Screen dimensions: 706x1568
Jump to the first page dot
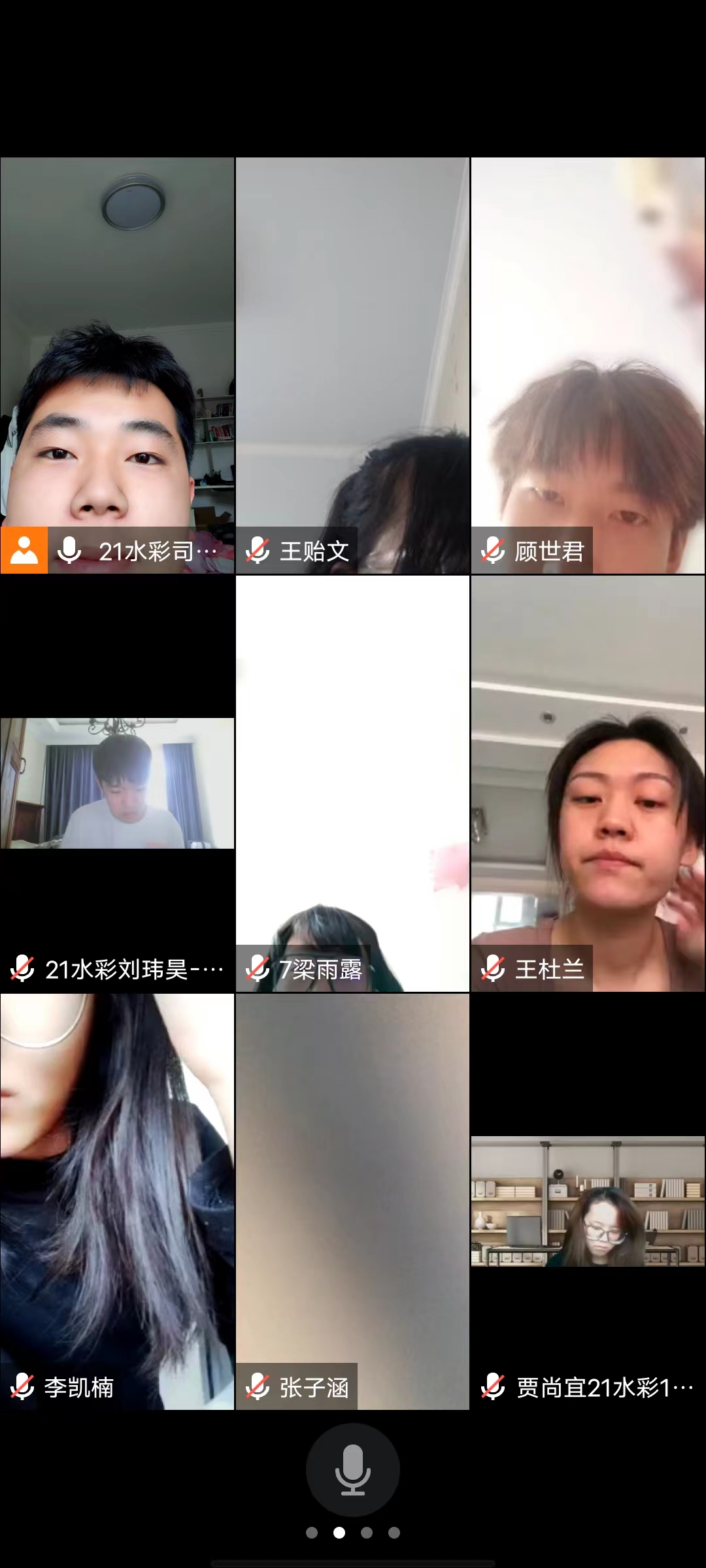coord(312,1533)
